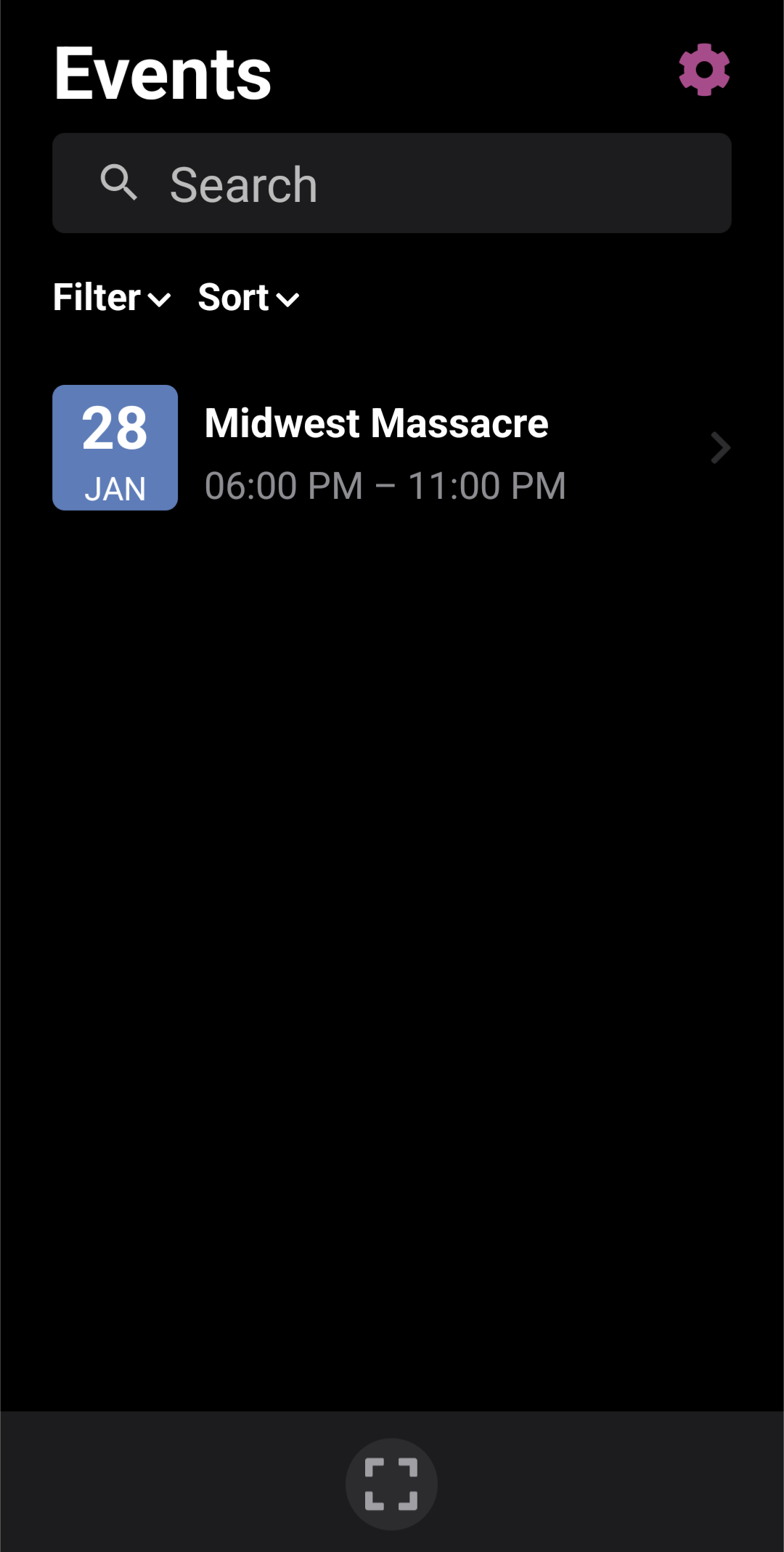
Task: Expand the Sort dropdown
Action: pos(249,298)
